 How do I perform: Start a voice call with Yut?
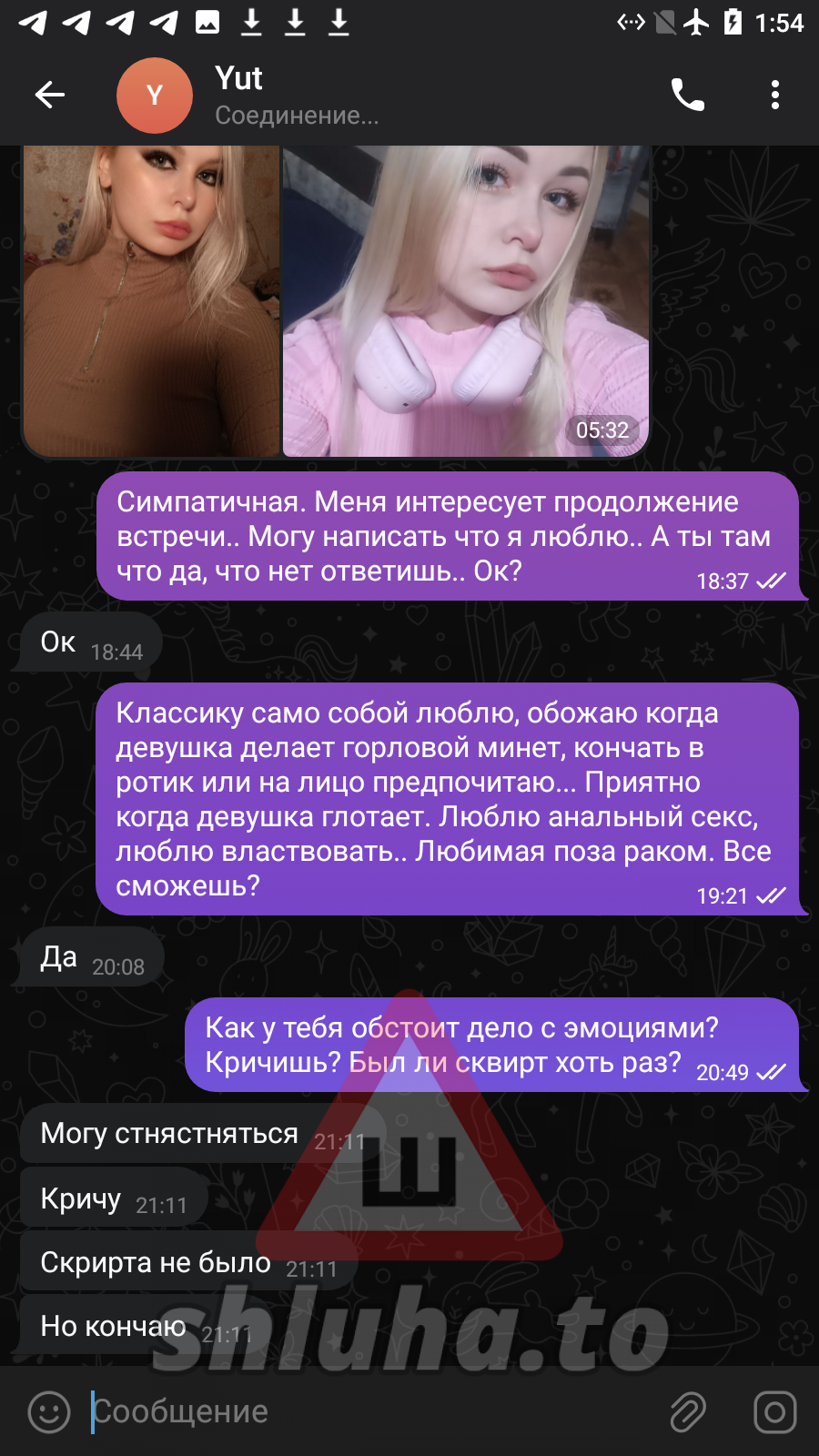(x=687, y=95)
